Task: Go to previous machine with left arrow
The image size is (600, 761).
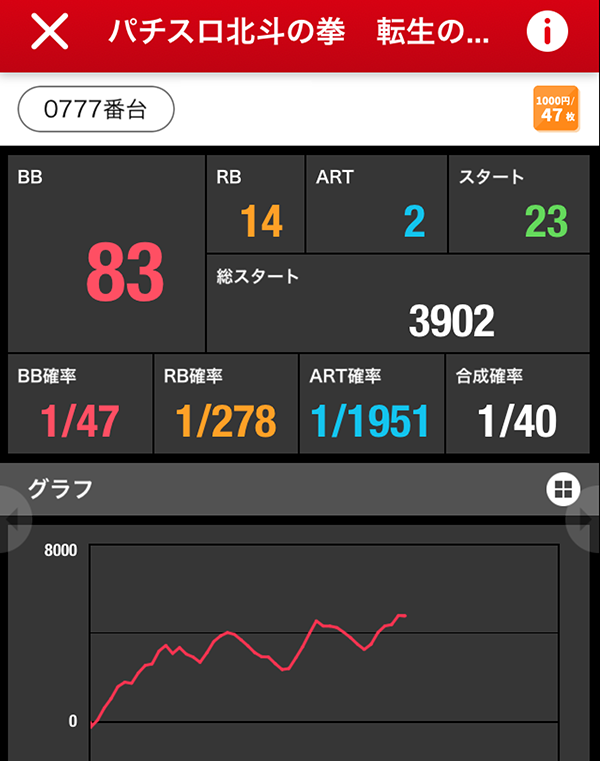Action: [x=12, y=520]
